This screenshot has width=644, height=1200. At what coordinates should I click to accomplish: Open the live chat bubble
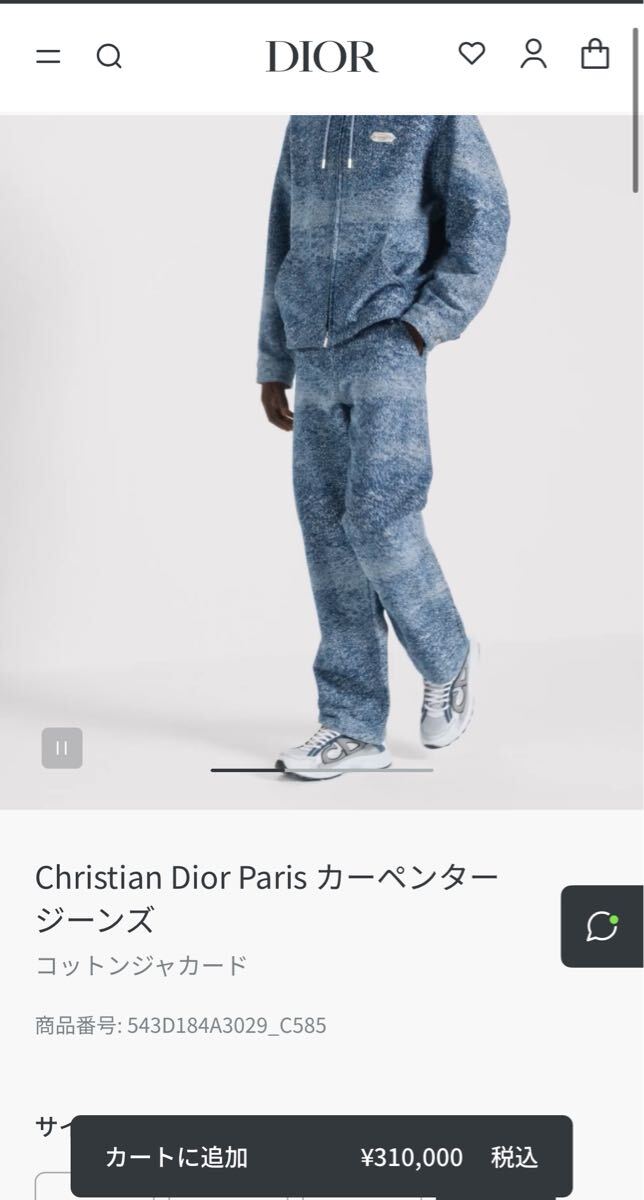click(x=602, y=926)
